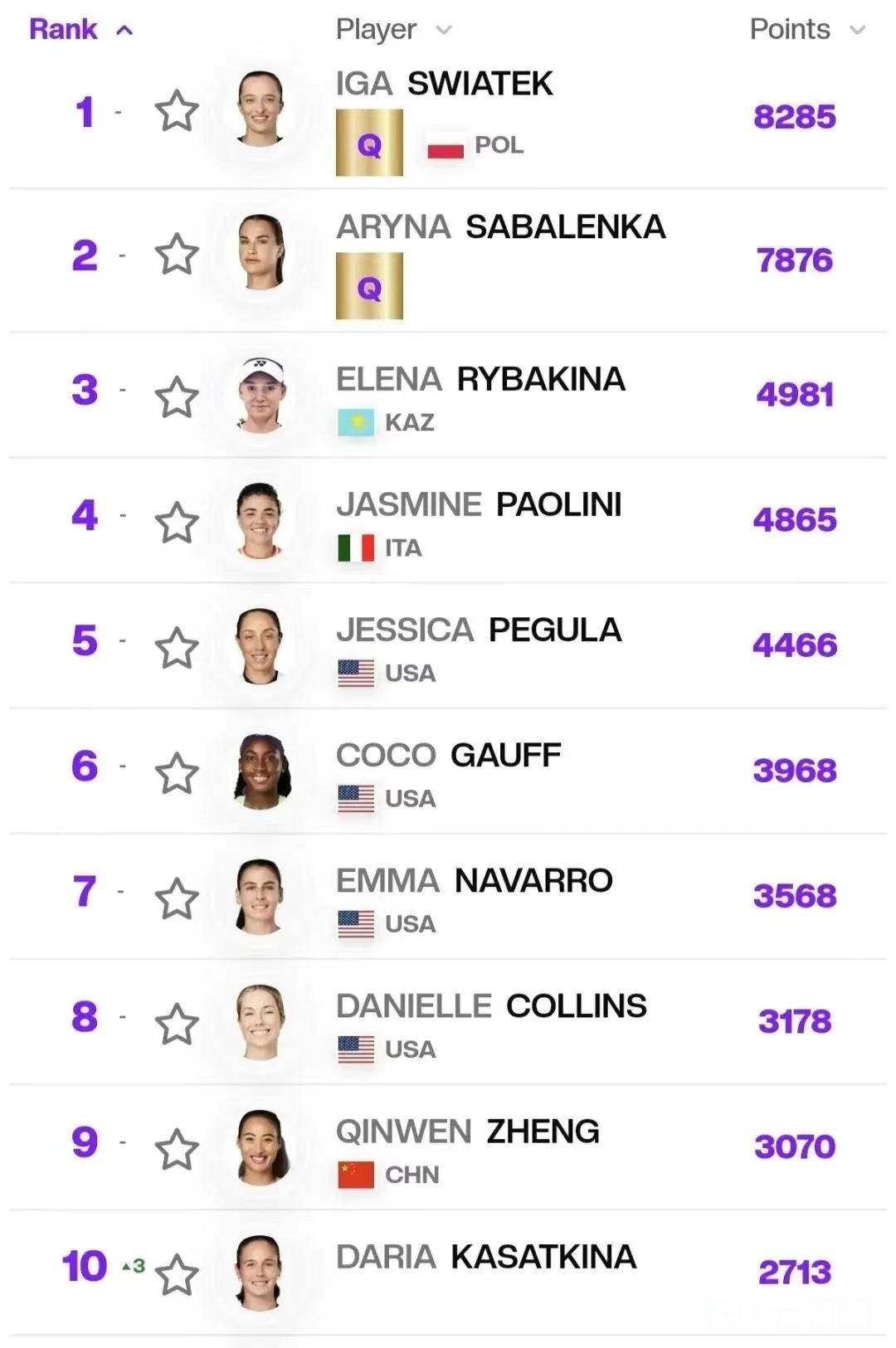896x1348 pixels.
Task: Tap the star next to Jessica Pegula
Action: tap(177, 648)
